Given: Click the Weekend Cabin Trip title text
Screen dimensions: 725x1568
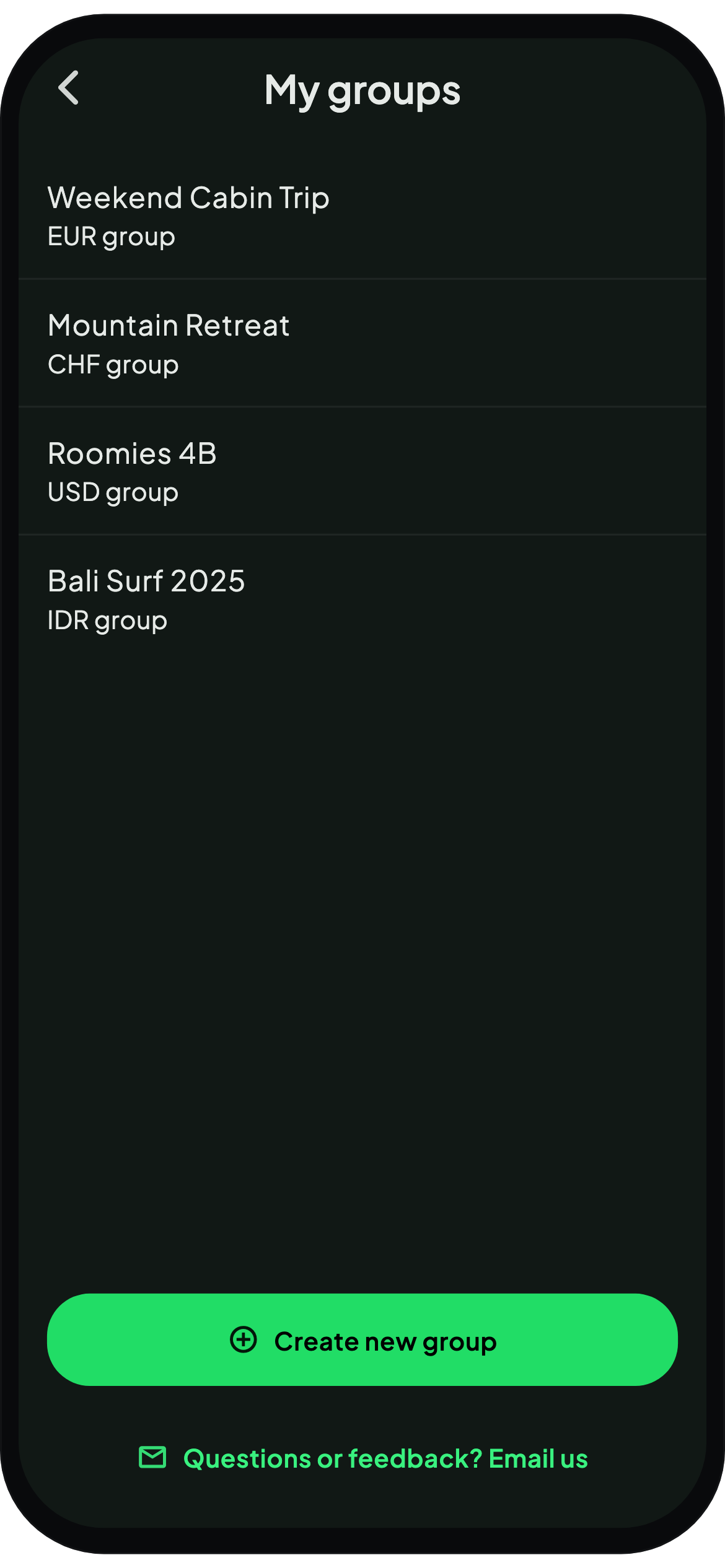Looking at the screenshot, I should click(188, 198).
